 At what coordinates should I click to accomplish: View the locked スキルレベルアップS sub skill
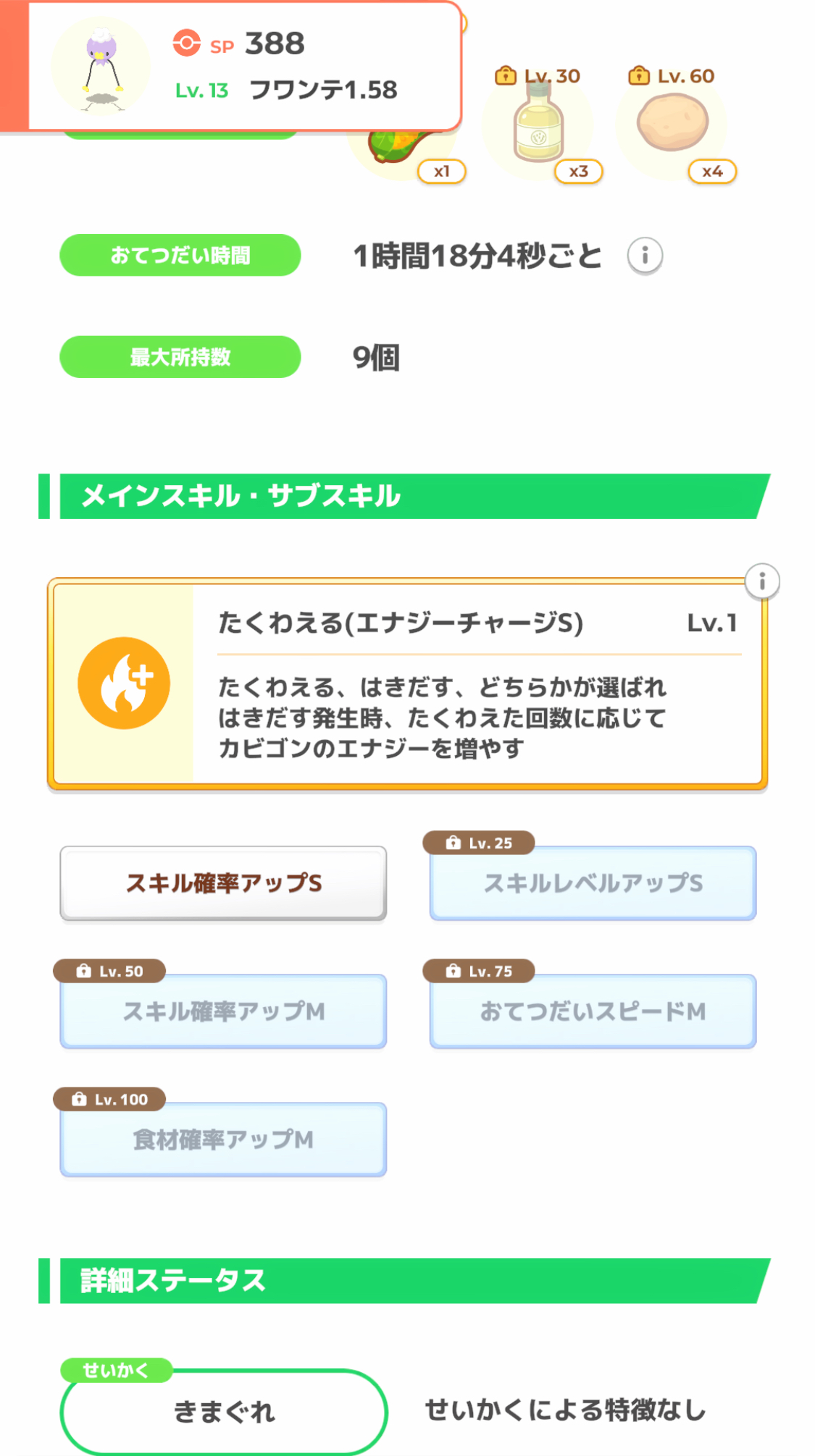coord(593,883)
